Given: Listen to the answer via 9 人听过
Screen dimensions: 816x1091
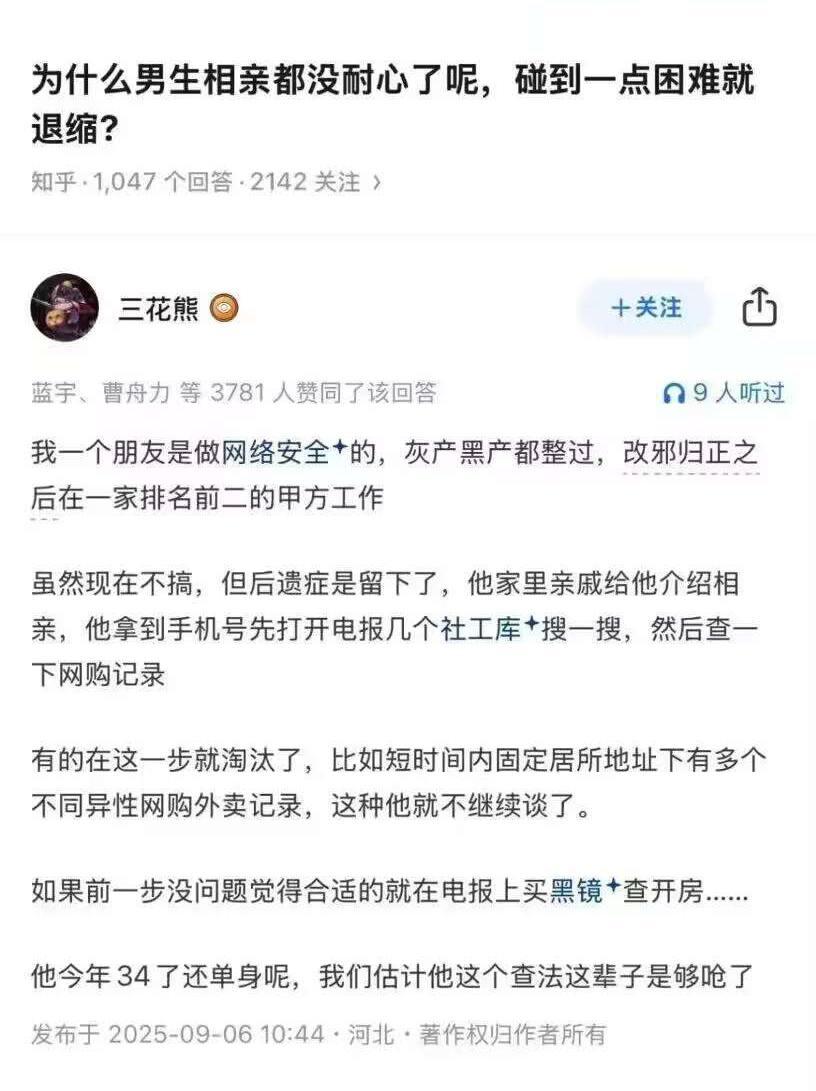Looking at the screenshot, I should coord(724,393).
